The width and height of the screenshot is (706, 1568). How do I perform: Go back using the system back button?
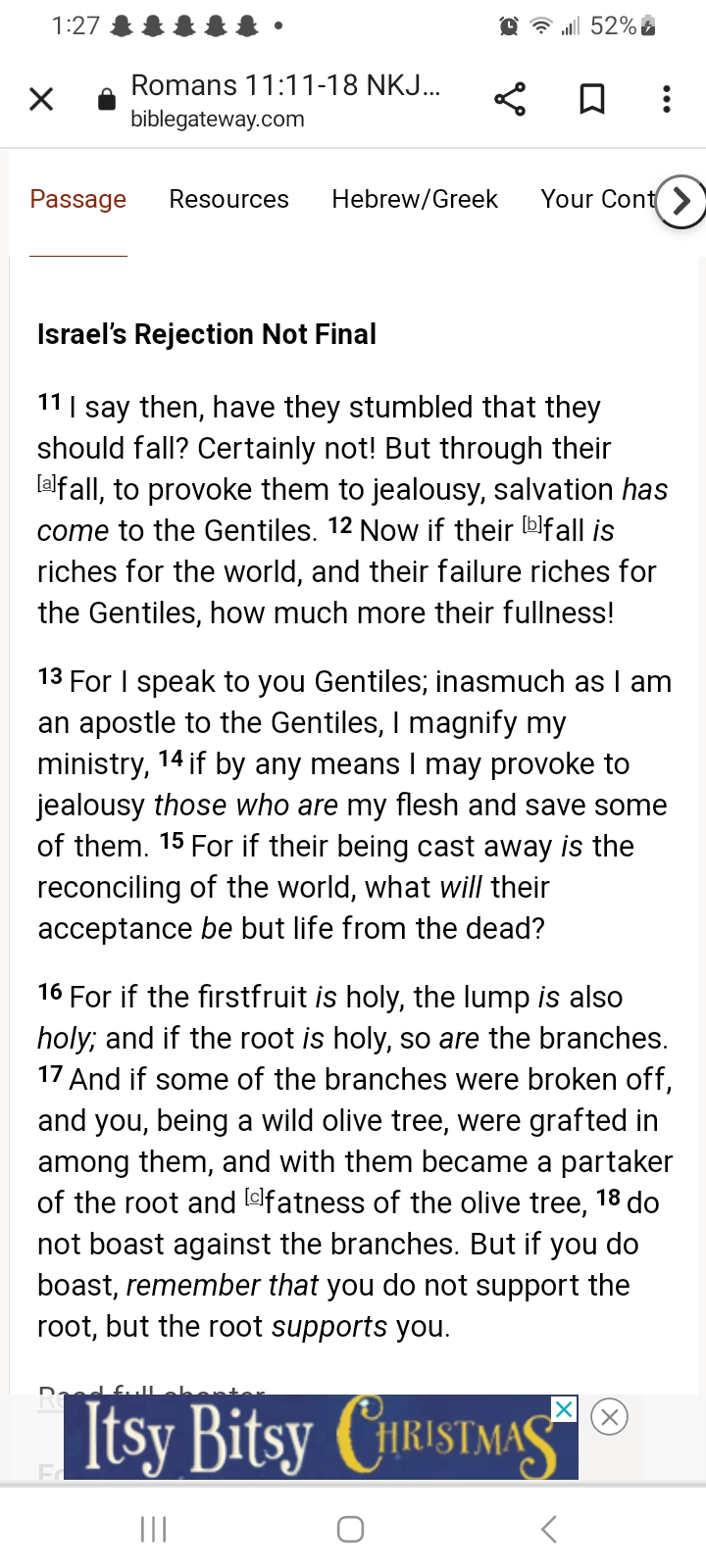click(x=549, y=1529)
